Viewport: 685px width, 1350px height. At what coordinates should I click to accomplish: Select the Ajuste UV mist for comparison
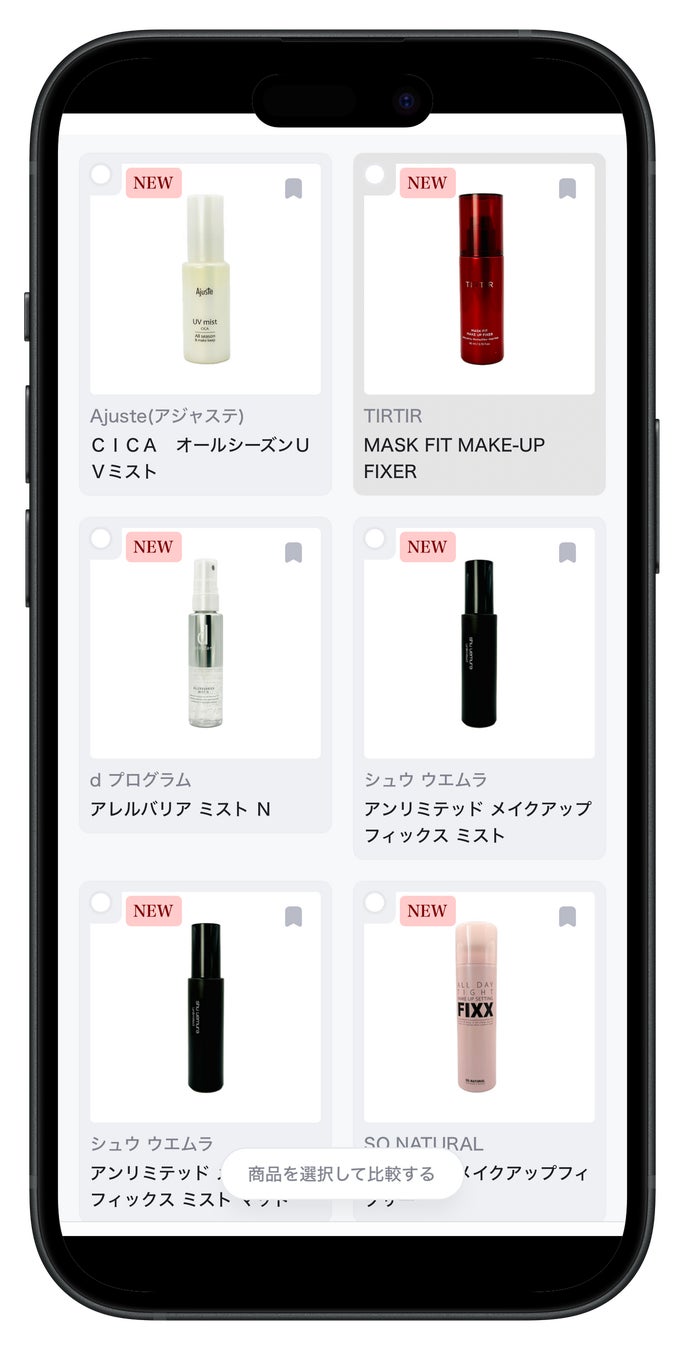[101, 175]
